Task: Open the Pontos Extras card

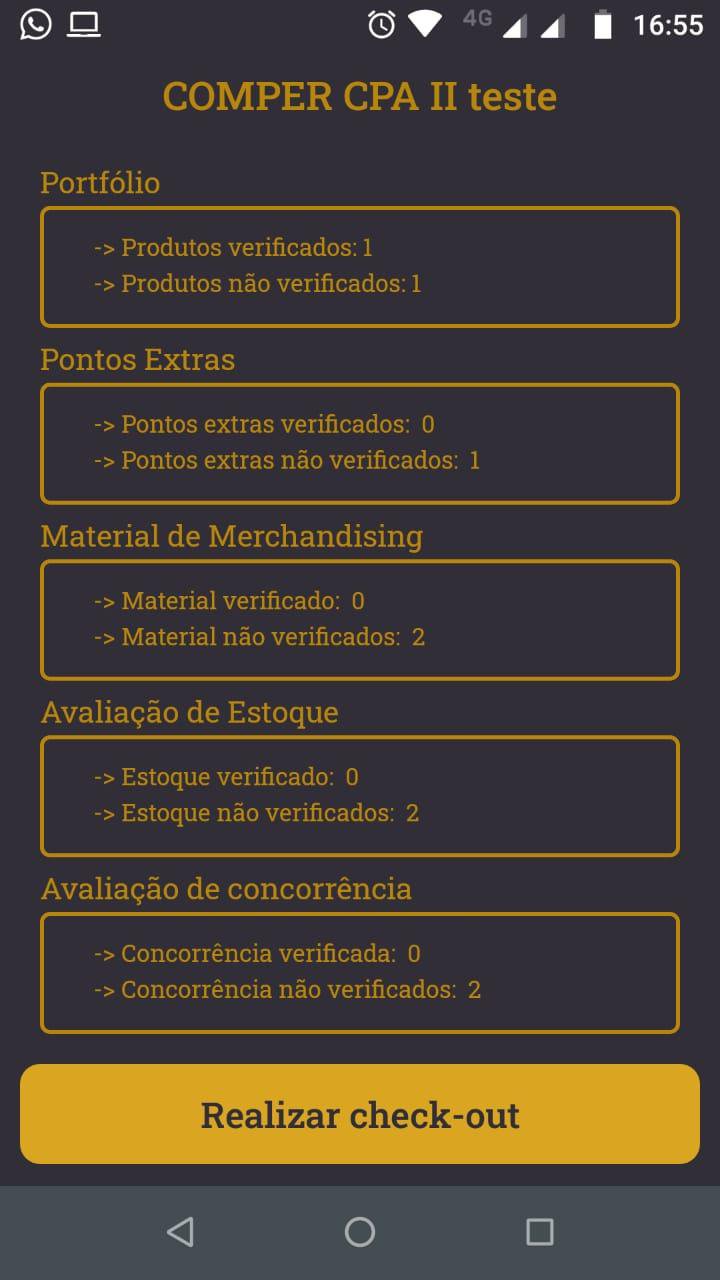Action: [360, 443]
